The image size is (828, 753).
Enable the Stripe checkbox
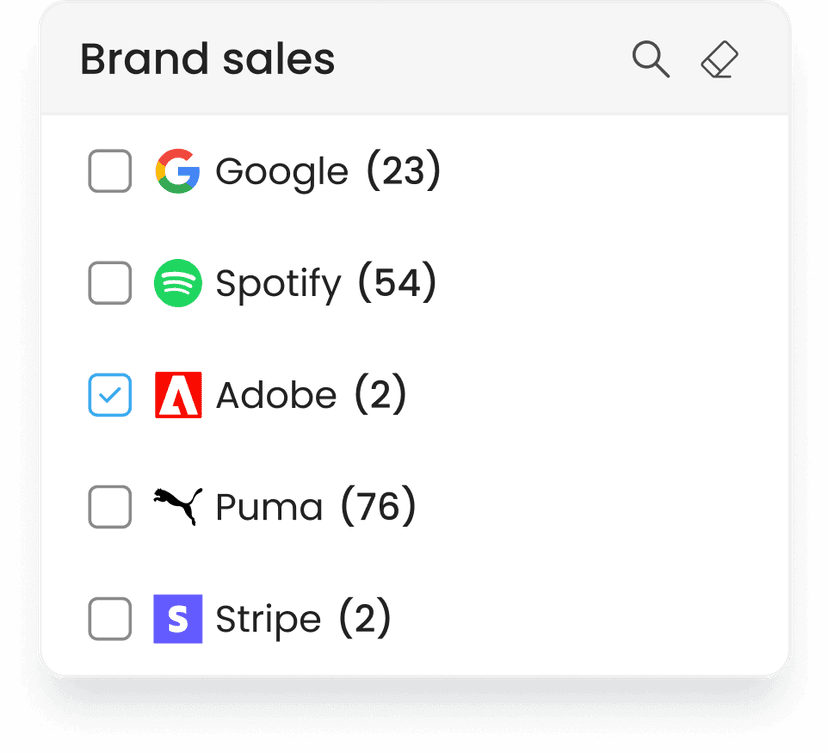coord(110,619)
